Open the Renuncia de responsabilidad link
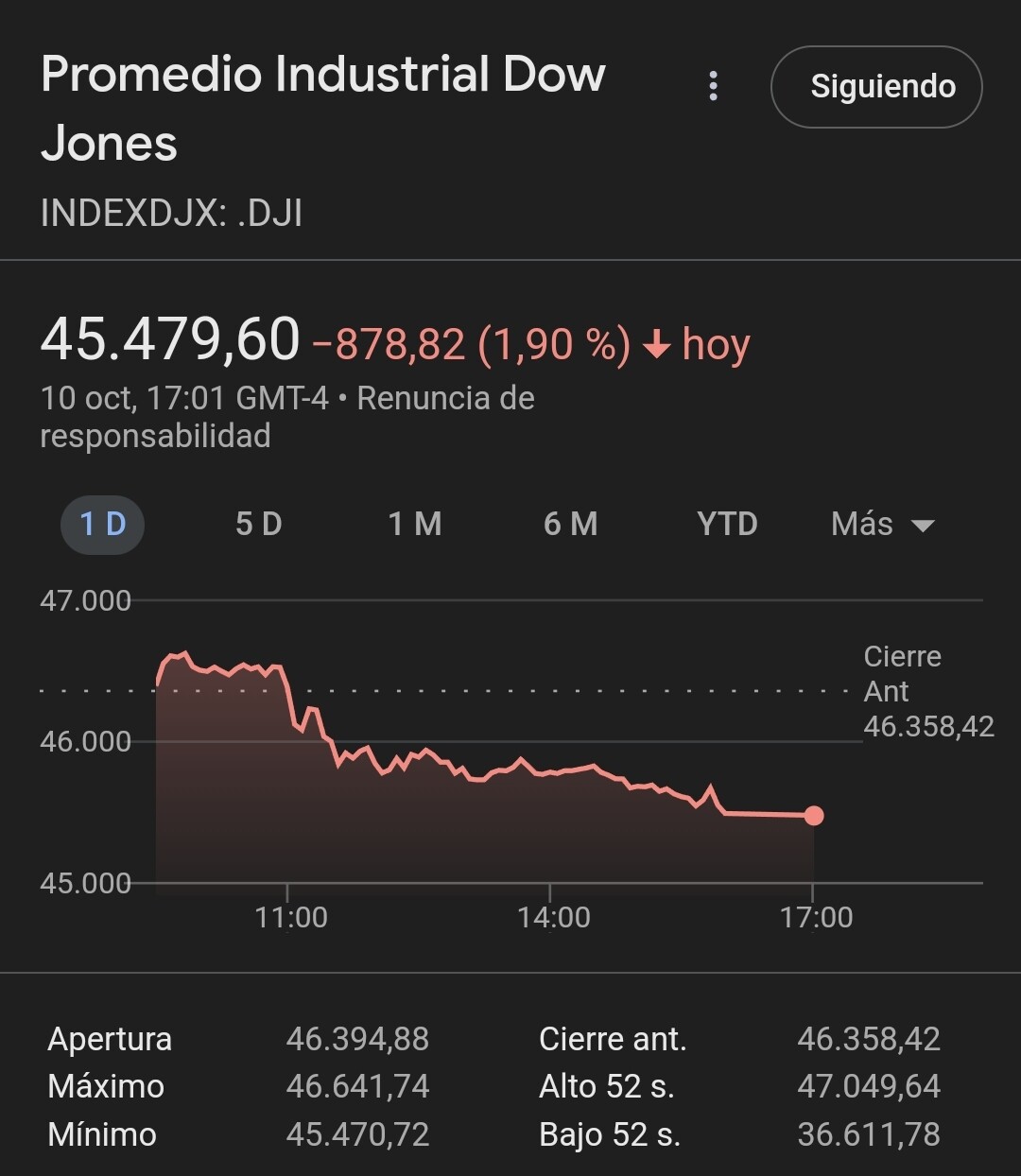 point(444,399)
